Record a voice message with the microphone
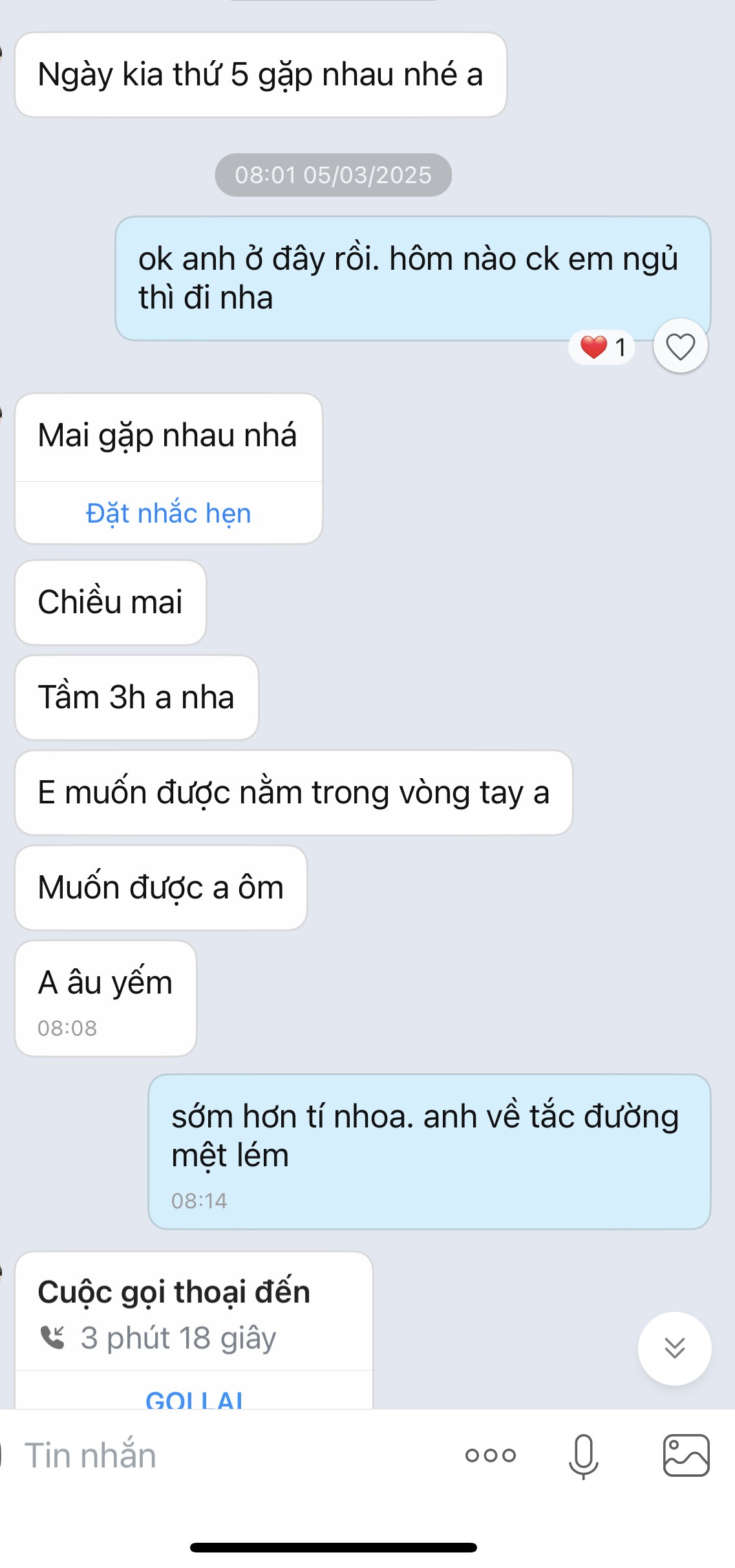The width and height of the screenshot is (735, 1568). 583,1455
